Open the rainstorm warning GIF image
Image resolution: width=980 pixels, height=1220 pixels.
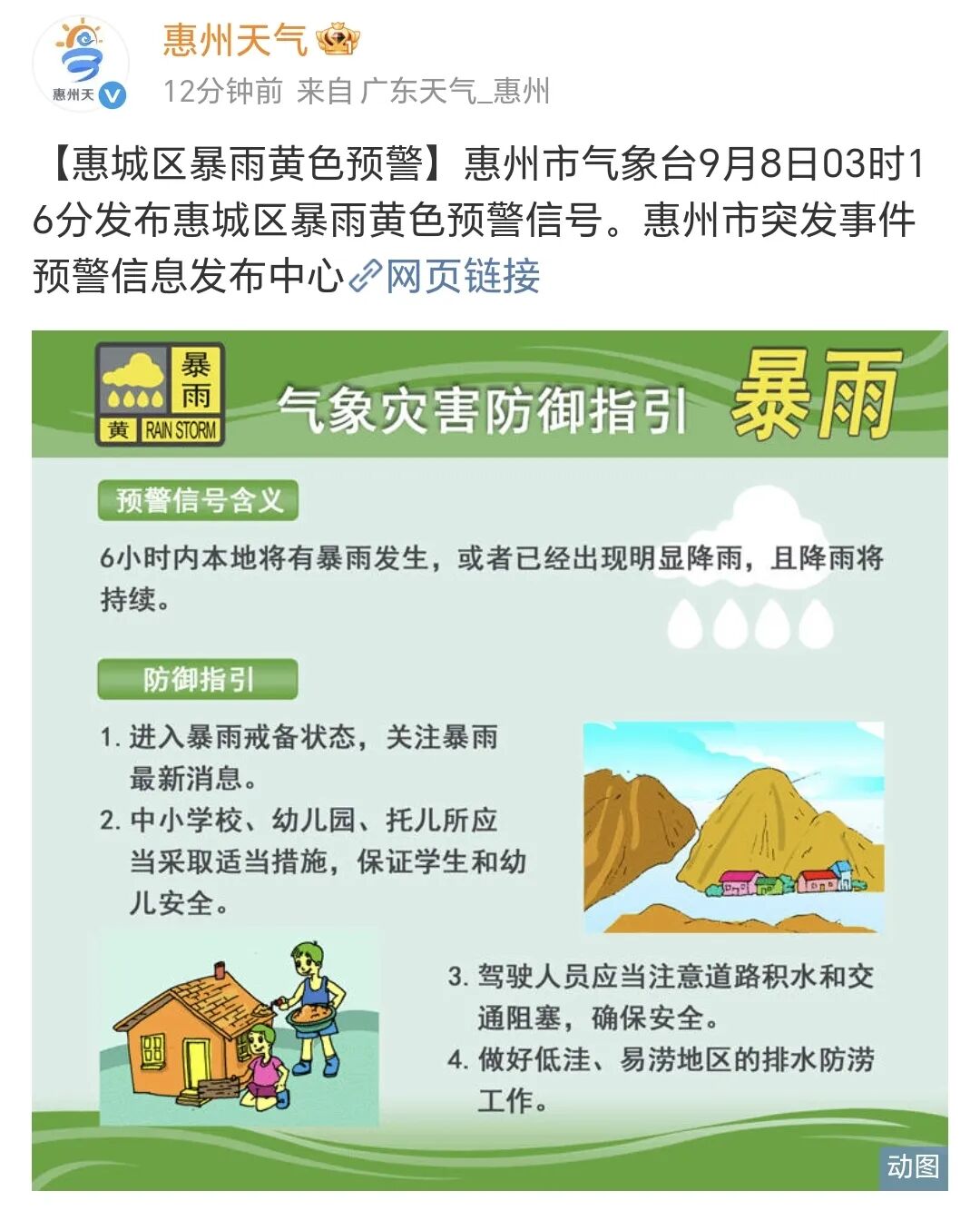point(490,760)
